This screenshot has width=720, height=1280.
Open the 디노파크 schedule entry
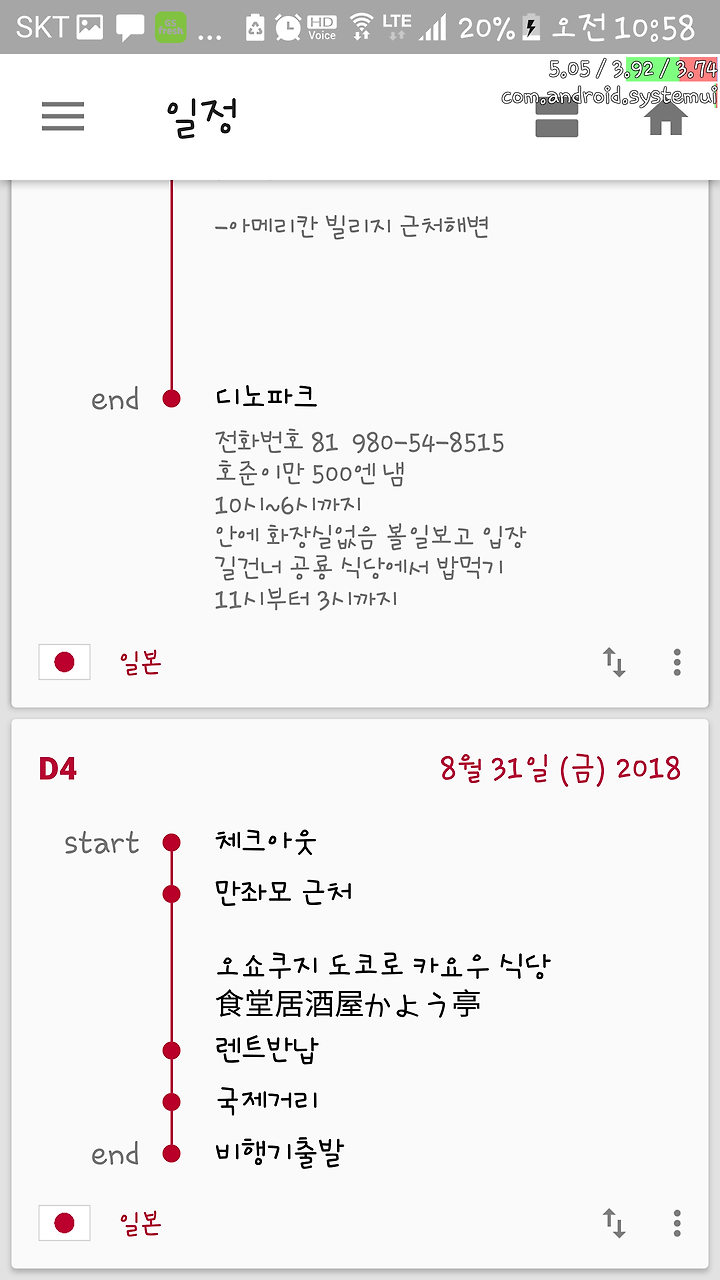[266, 397]
